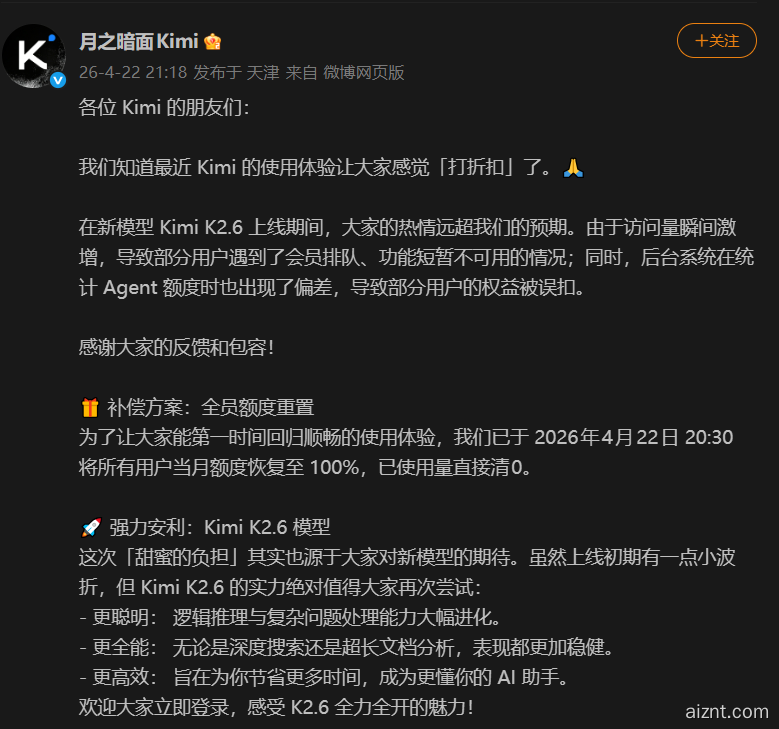Follow the 月之暗面 Kimi account
This screenshot has width=779, height=729.
pos(717,41)
